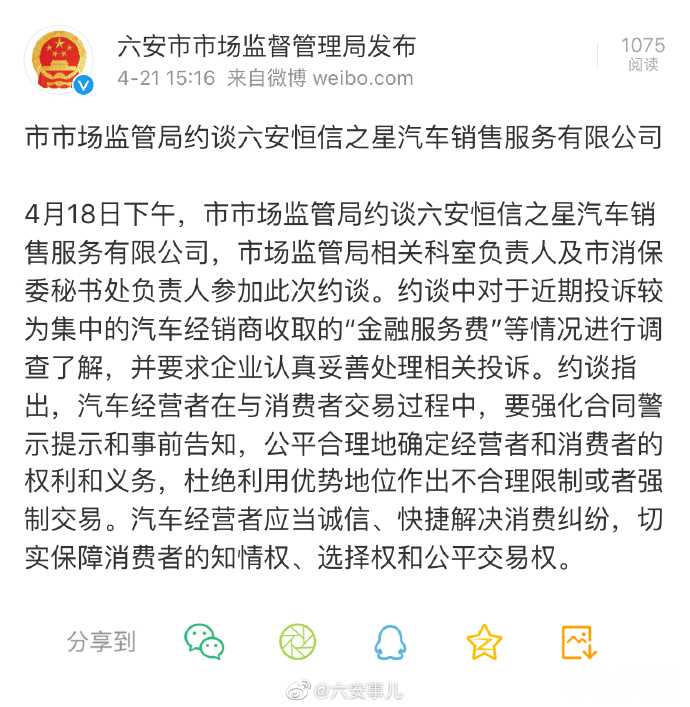Share the article to WeChat
The height and width of the screenshot is (707, 690).
pos(204,641)
